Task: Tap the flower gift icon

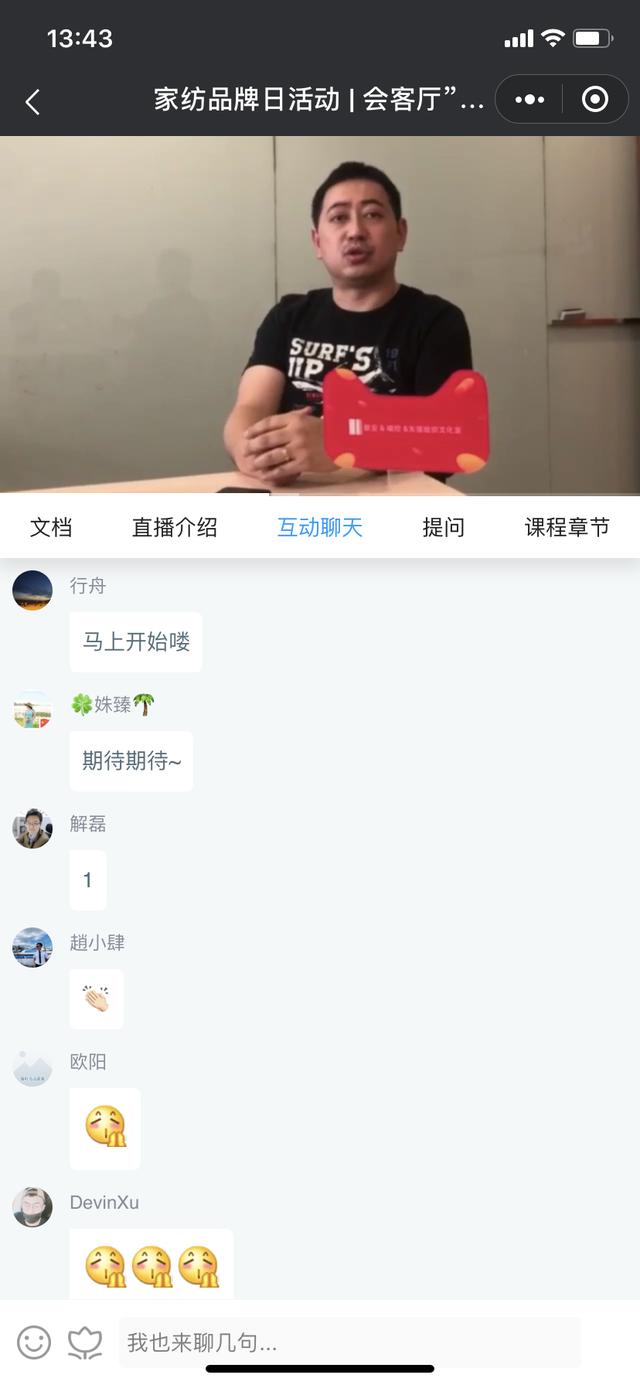Action: 85,1342
